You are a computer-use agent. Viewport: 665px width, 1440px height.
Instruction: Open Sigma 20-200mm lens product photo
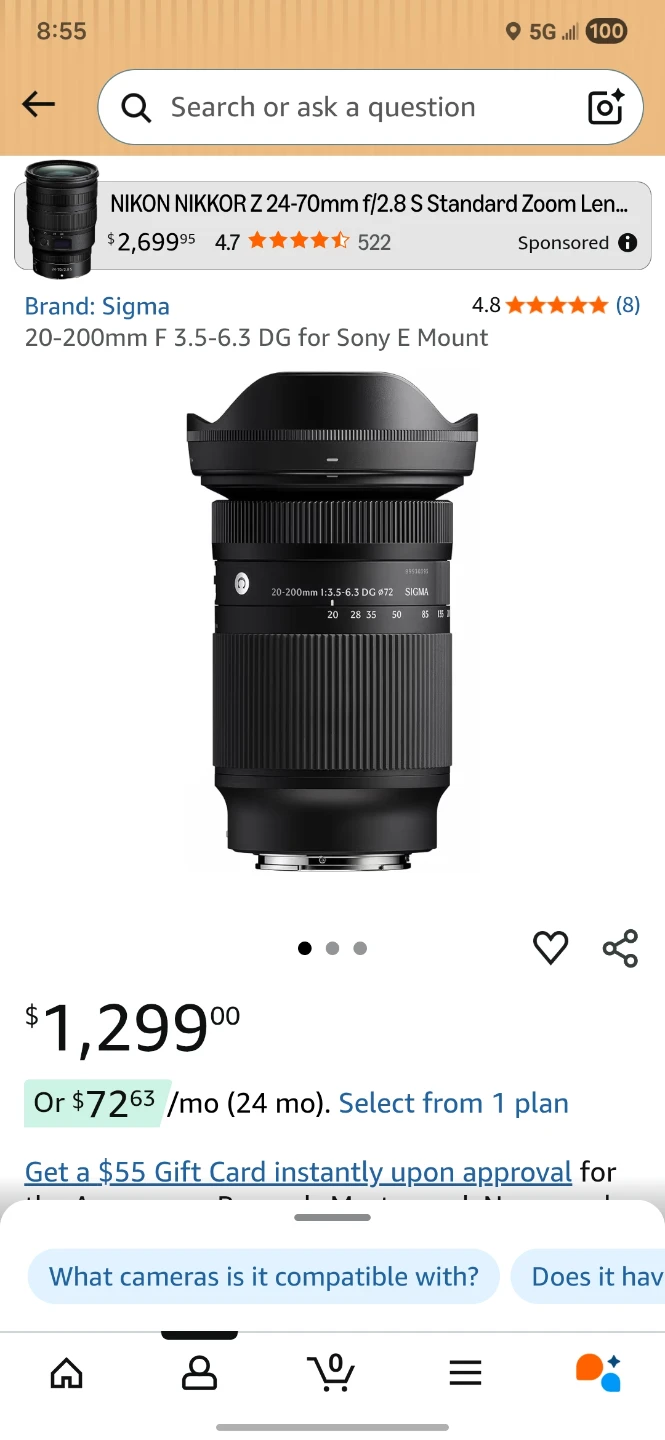(332, 620)
